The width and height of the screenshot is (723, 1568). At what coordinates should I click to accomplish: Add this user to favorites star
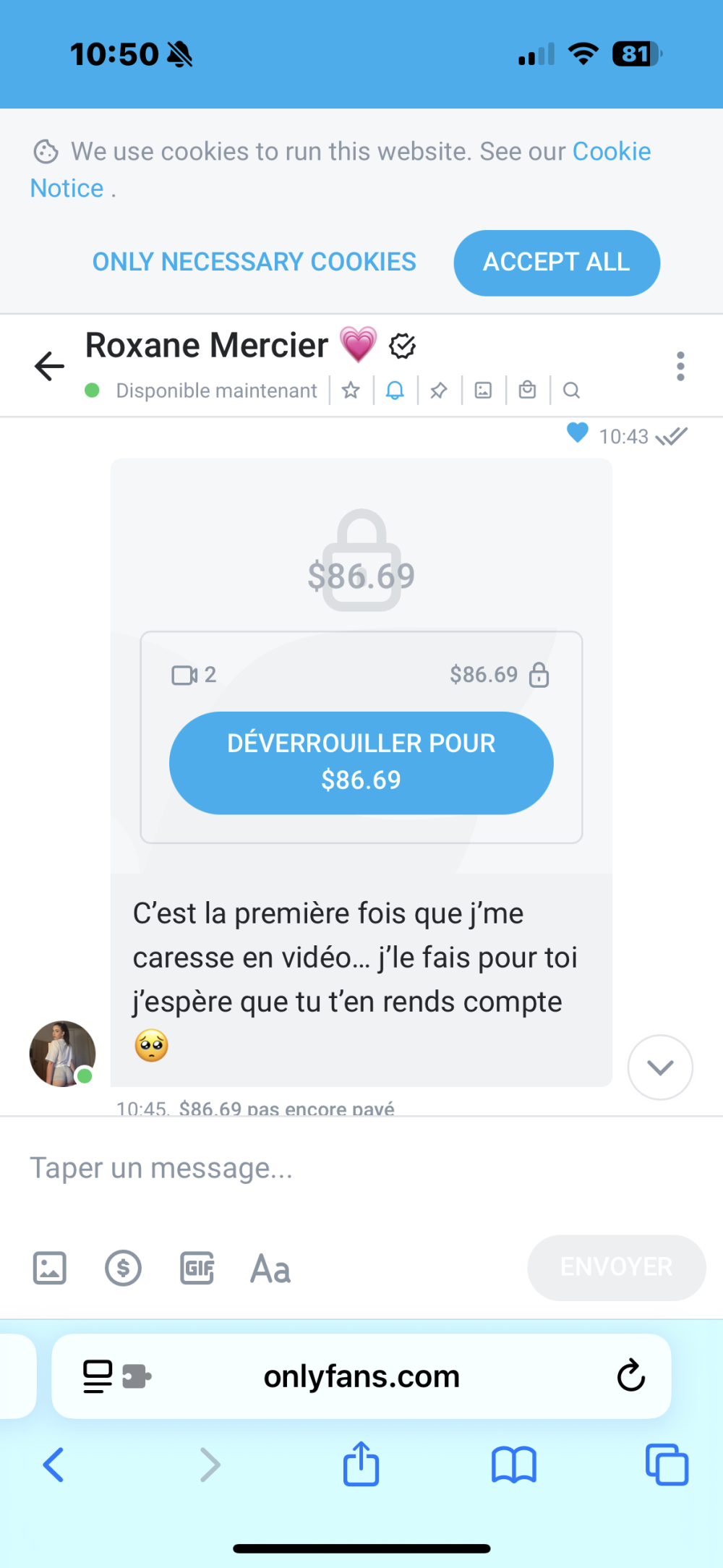point(351,391)
